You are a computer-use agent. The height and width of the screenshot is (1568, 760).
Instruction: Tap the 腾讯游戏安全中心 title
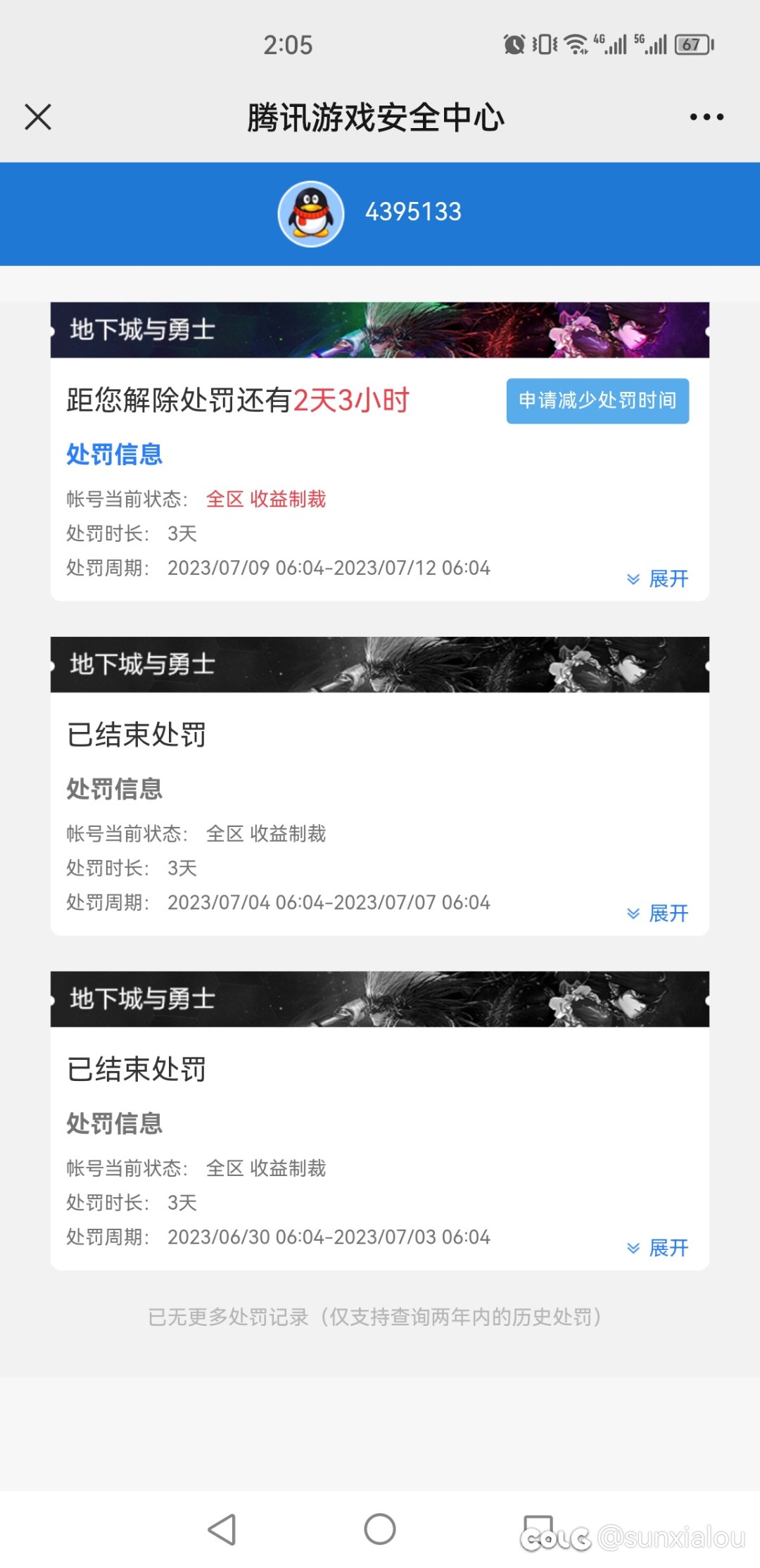point(376,118)
